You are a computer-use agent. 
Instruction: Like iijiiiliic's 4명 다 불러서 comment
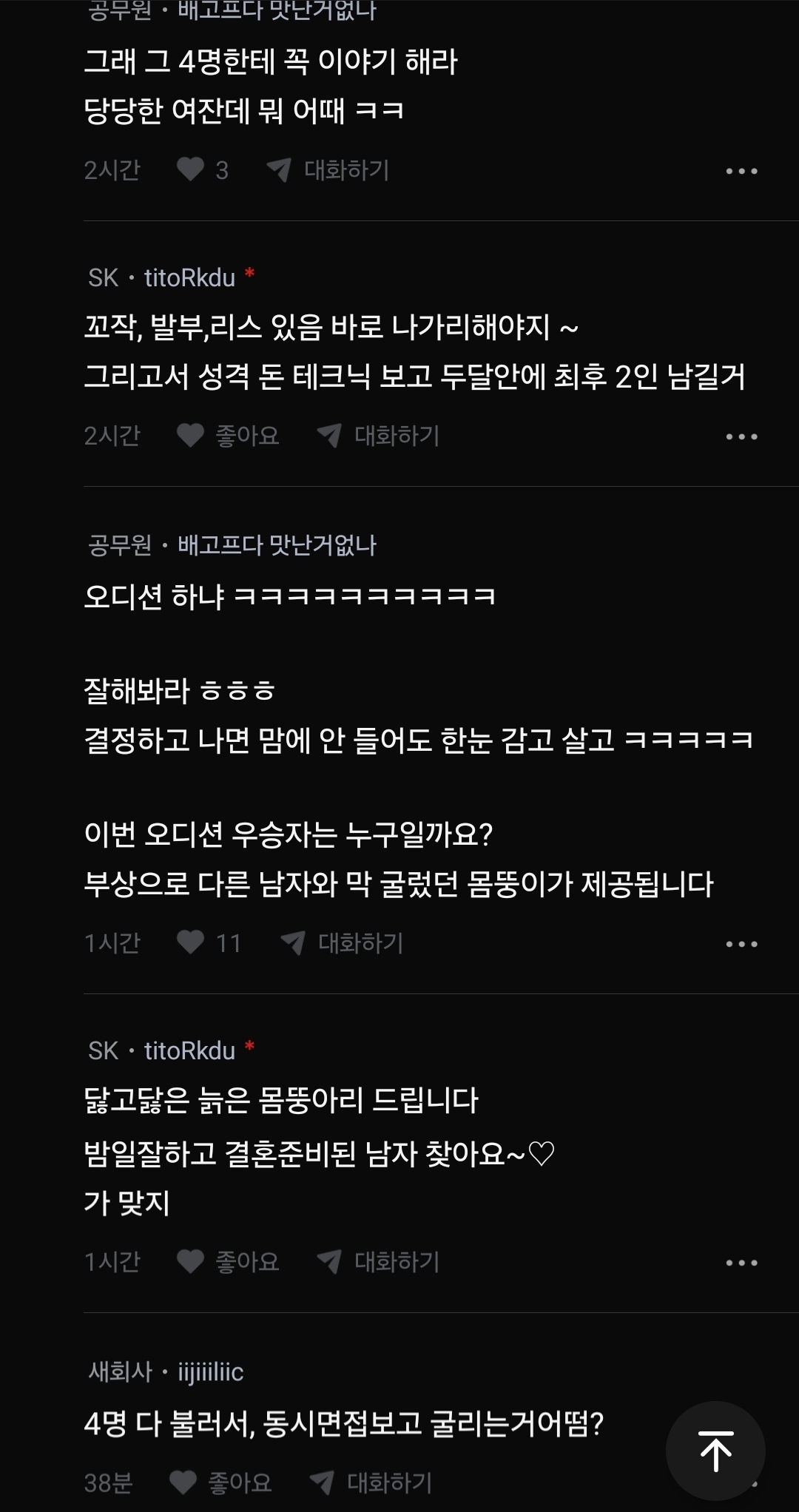coord(183,1482)
